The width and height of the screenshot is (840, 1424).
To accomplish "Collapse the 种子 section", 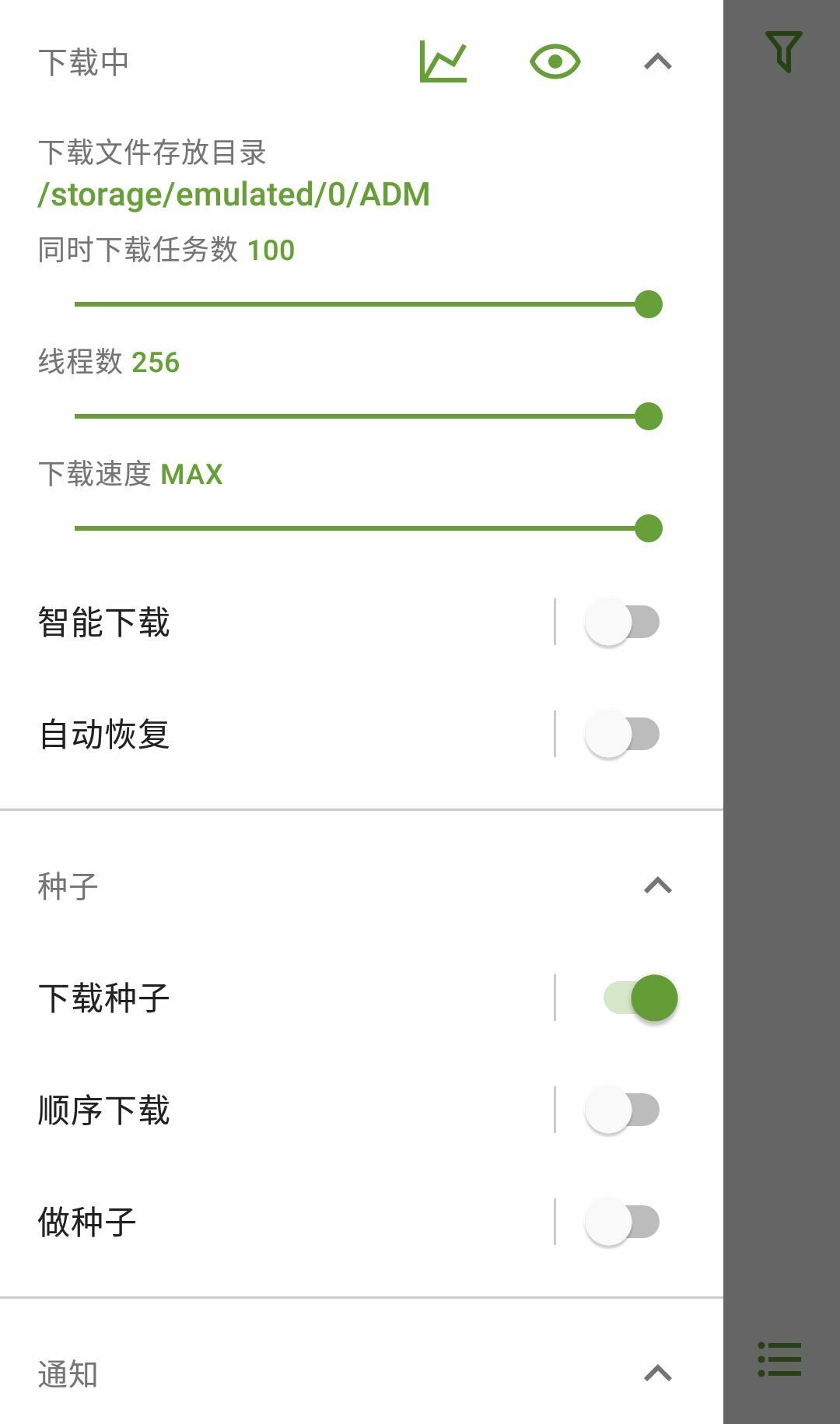I will coord(658,886).
